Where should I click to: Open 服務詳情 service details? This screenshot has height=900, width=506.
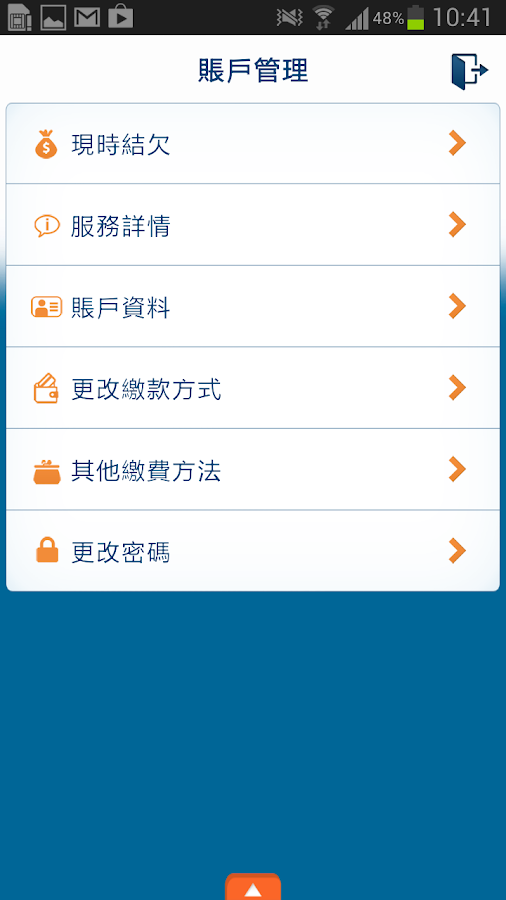253,225
